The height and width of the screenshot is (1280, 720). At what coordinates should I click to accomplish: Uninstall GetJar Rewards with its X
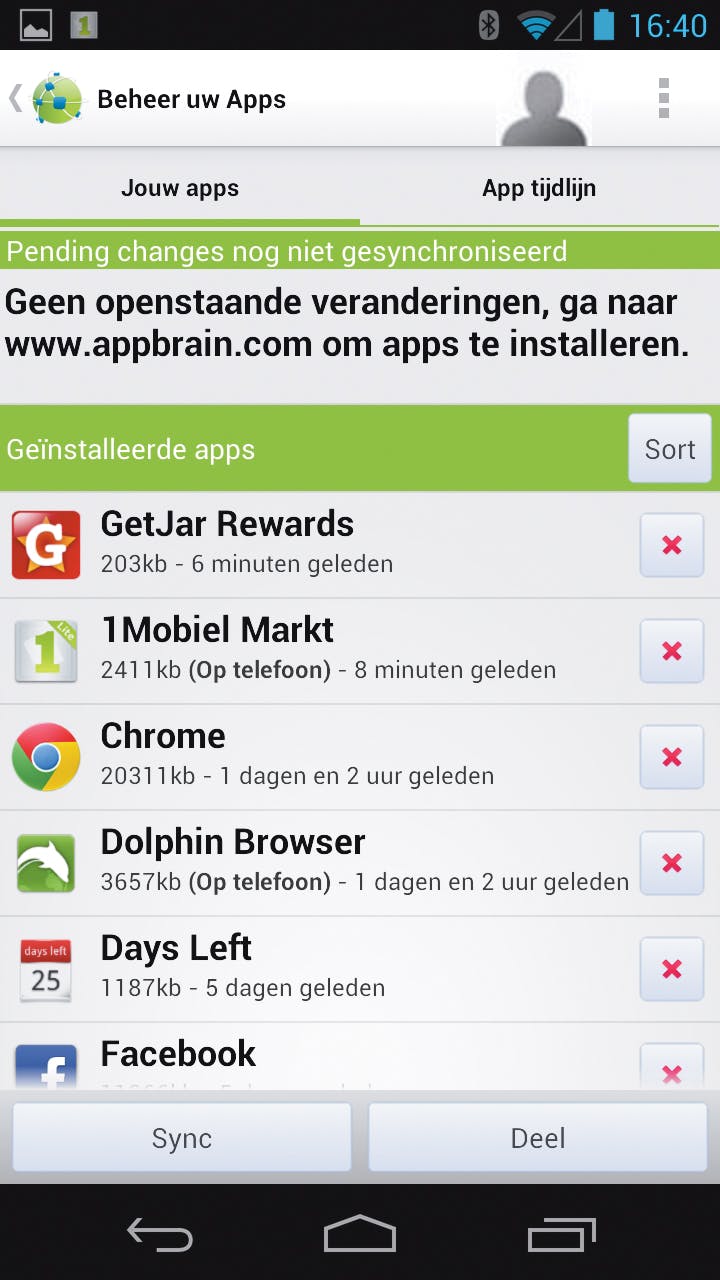coord(672,545)
